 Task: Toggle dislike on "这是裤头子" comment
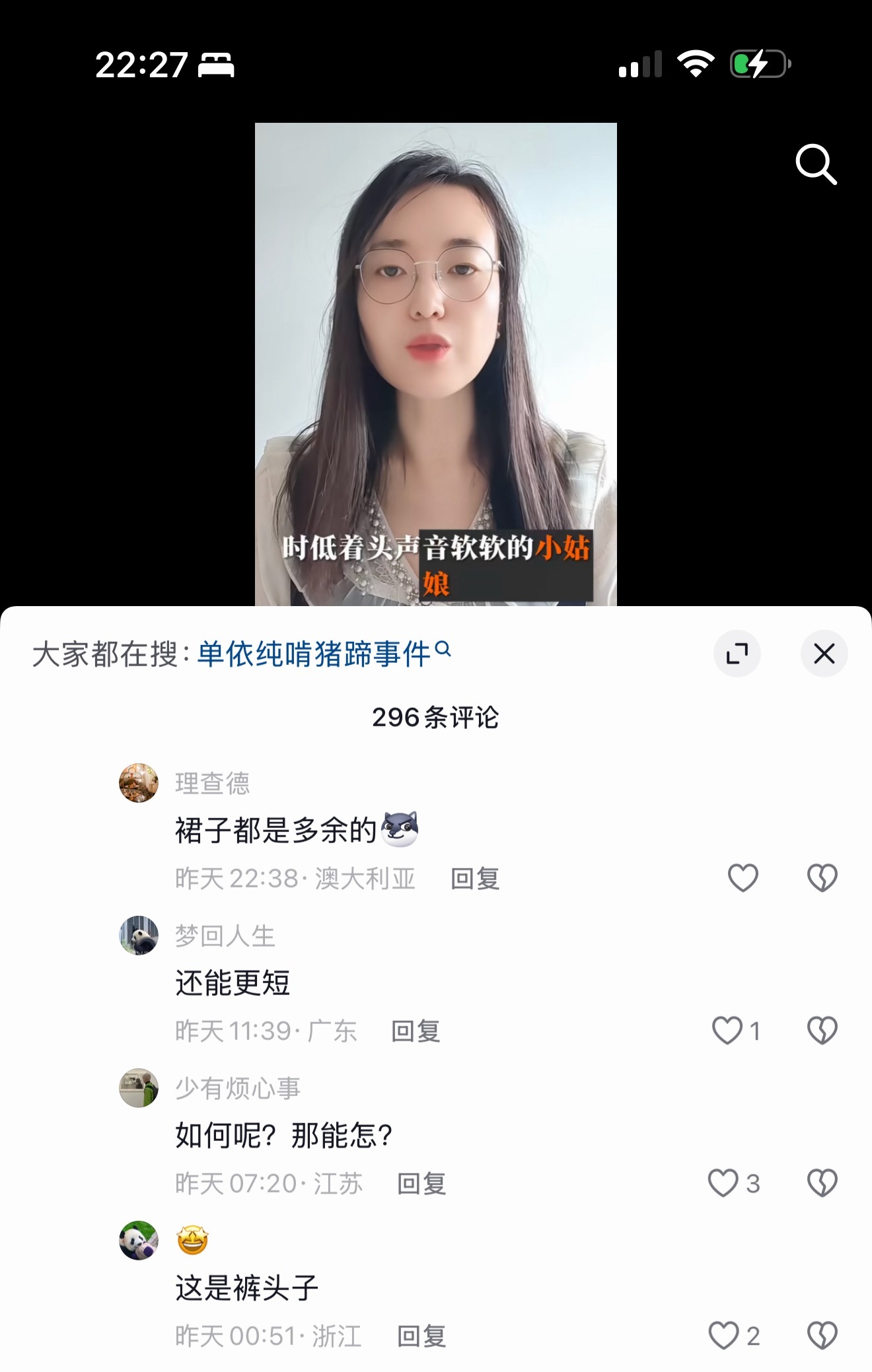coord(822,1335)
